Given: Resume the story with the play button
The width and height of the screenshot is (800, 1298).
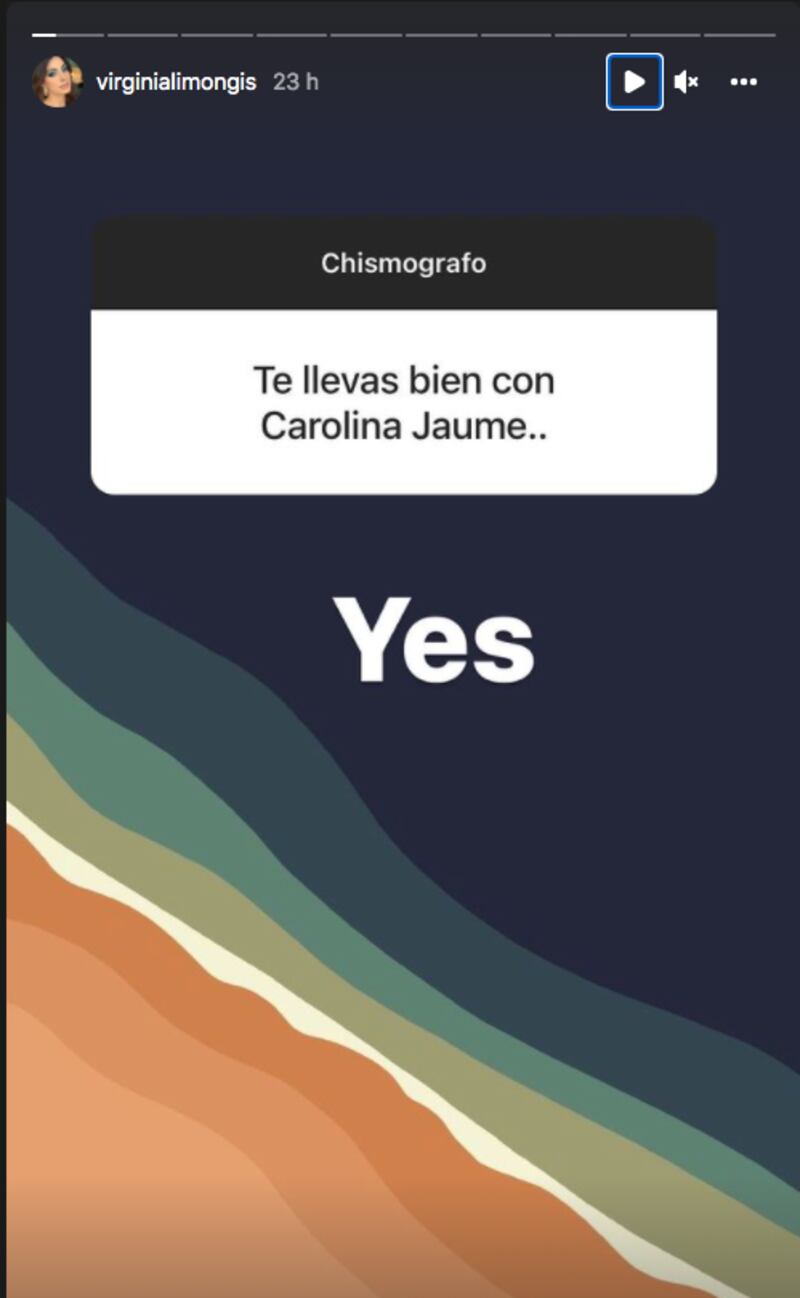Looking at the screenshot, I should point(634,82).
